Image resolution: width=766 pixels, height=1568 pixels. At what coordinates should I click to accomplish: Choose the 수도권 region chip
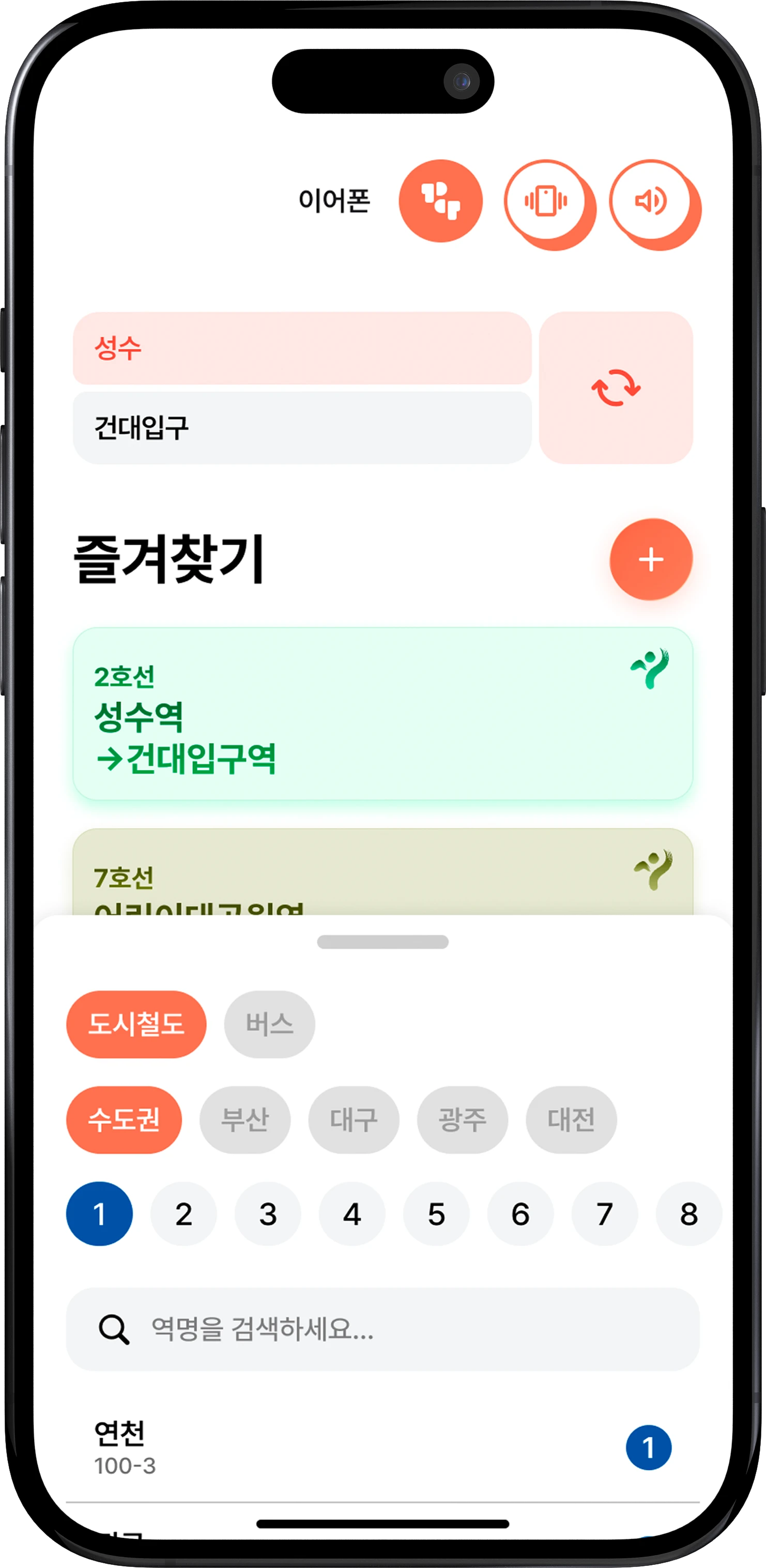[x=124, y=1119]
